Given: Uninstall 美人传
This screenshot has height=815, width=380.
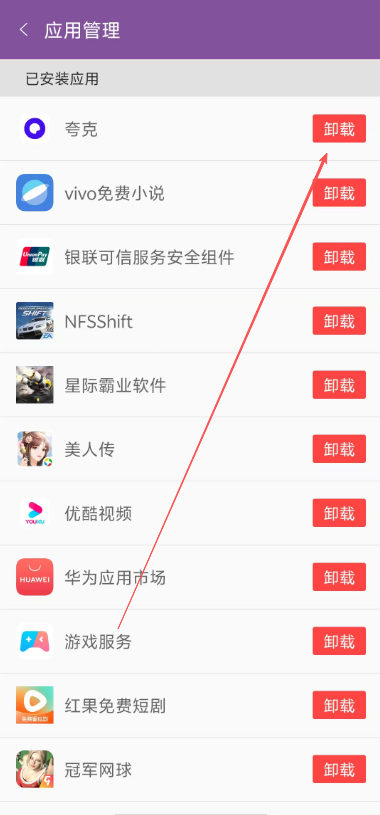Looking at the screenshot, I should pos(339,449).
